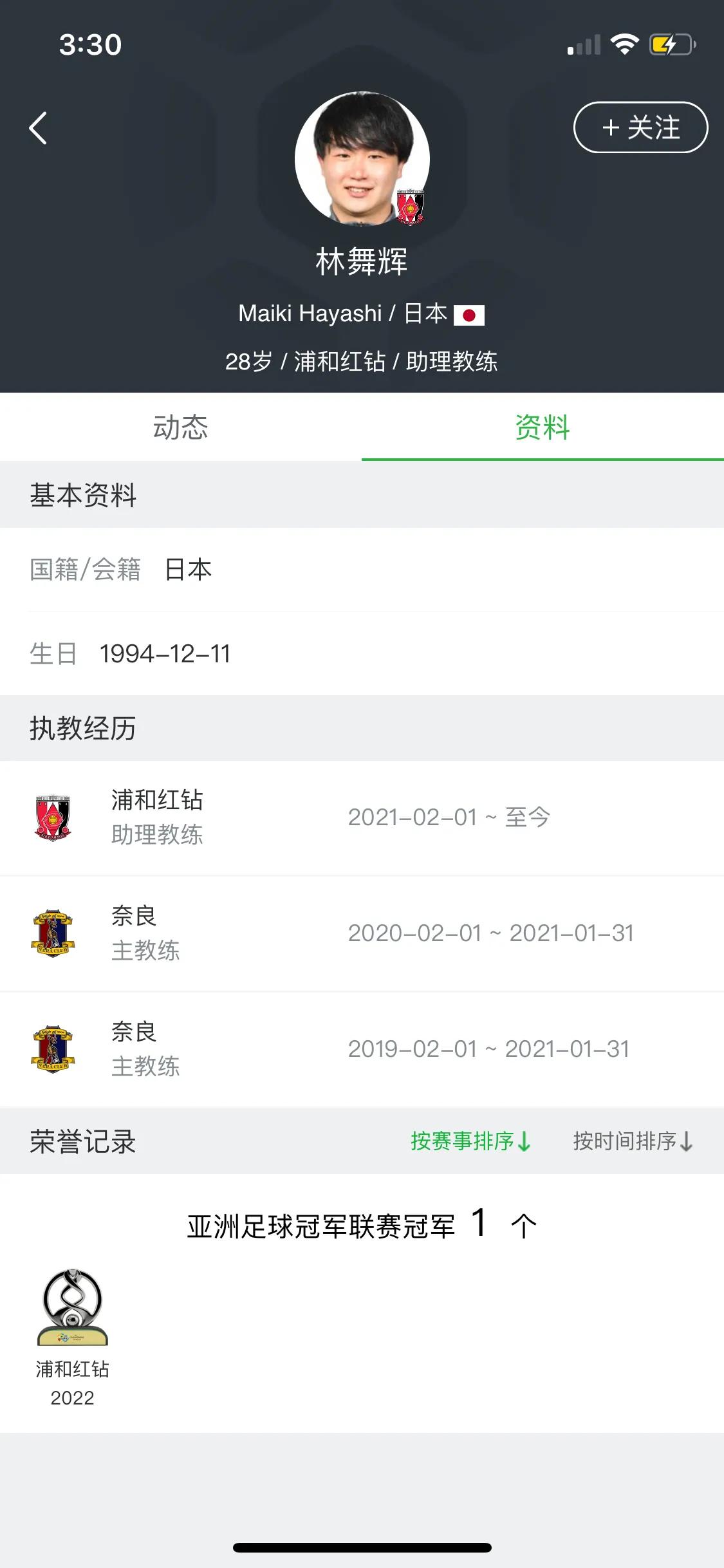Image resolution: width=724 pixels, height=1568 pixels.
Task: Tap the coach name 林舞辉
Action: (x=362, y=260)
